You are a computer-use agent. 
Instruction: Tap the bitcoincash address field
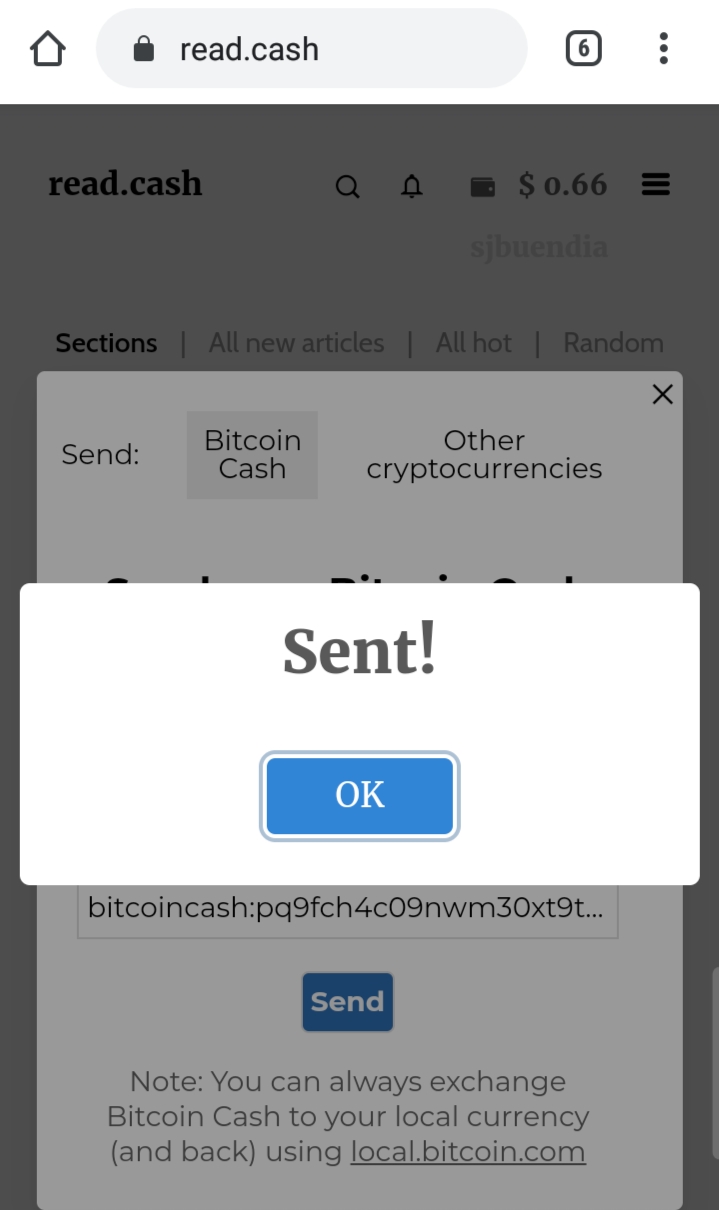coord(348,909)
